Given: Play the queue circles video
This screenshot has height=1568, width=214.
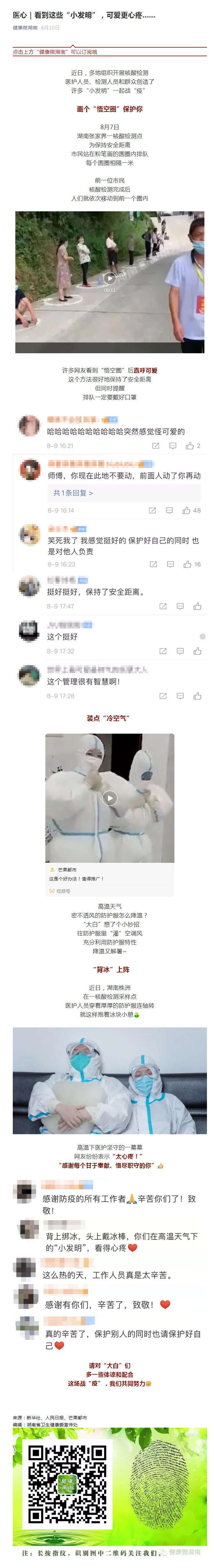Looking at the screenshot, I should point(110,277).
